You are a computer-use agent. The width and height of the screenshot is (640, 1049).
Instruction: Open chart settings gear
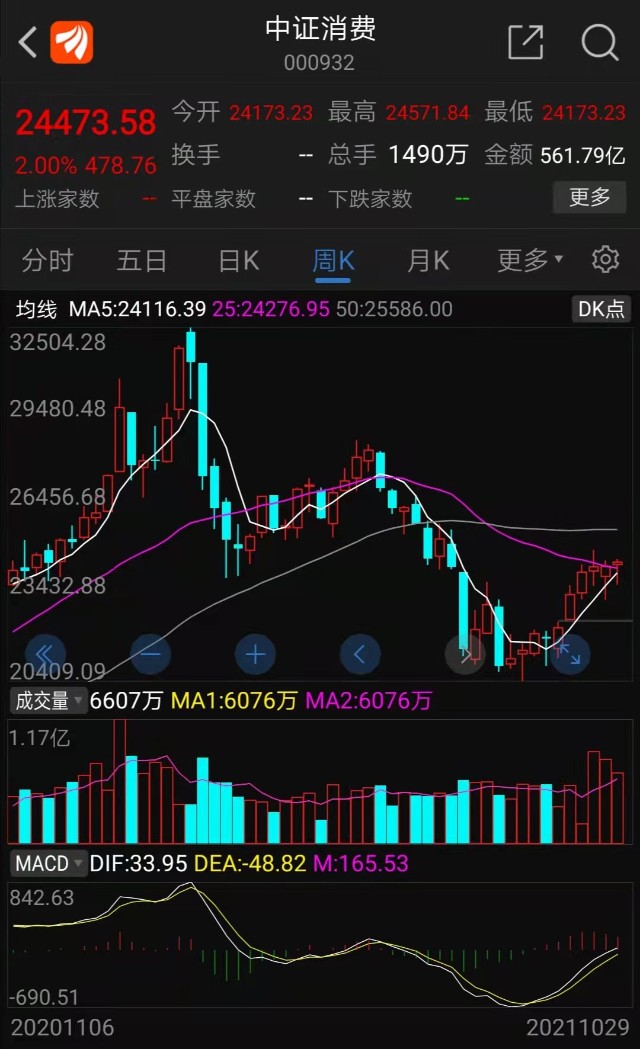click(605, 260)
